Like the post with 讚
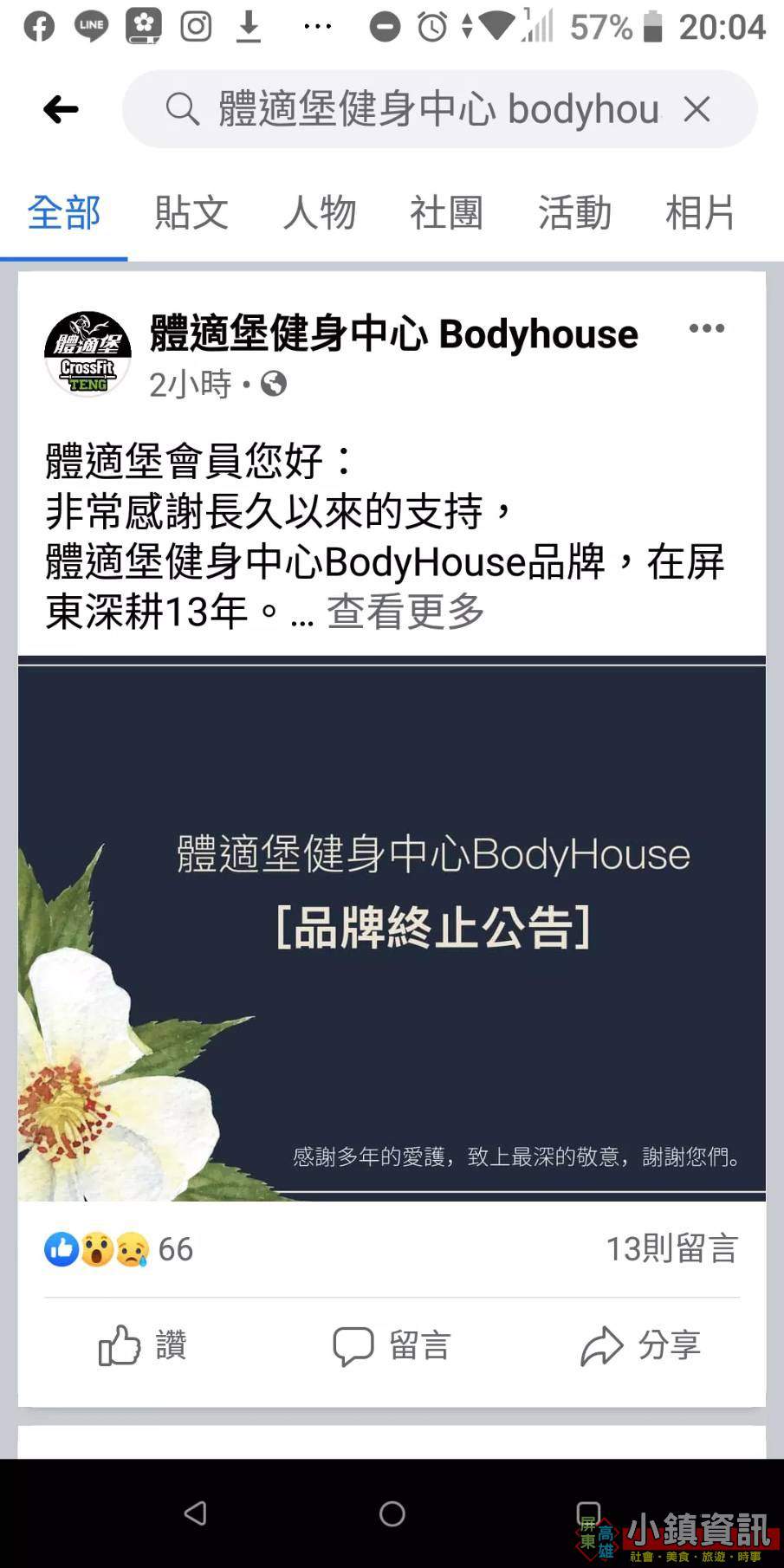Viewport: 784px width, 1568px height. point(143,1345)
